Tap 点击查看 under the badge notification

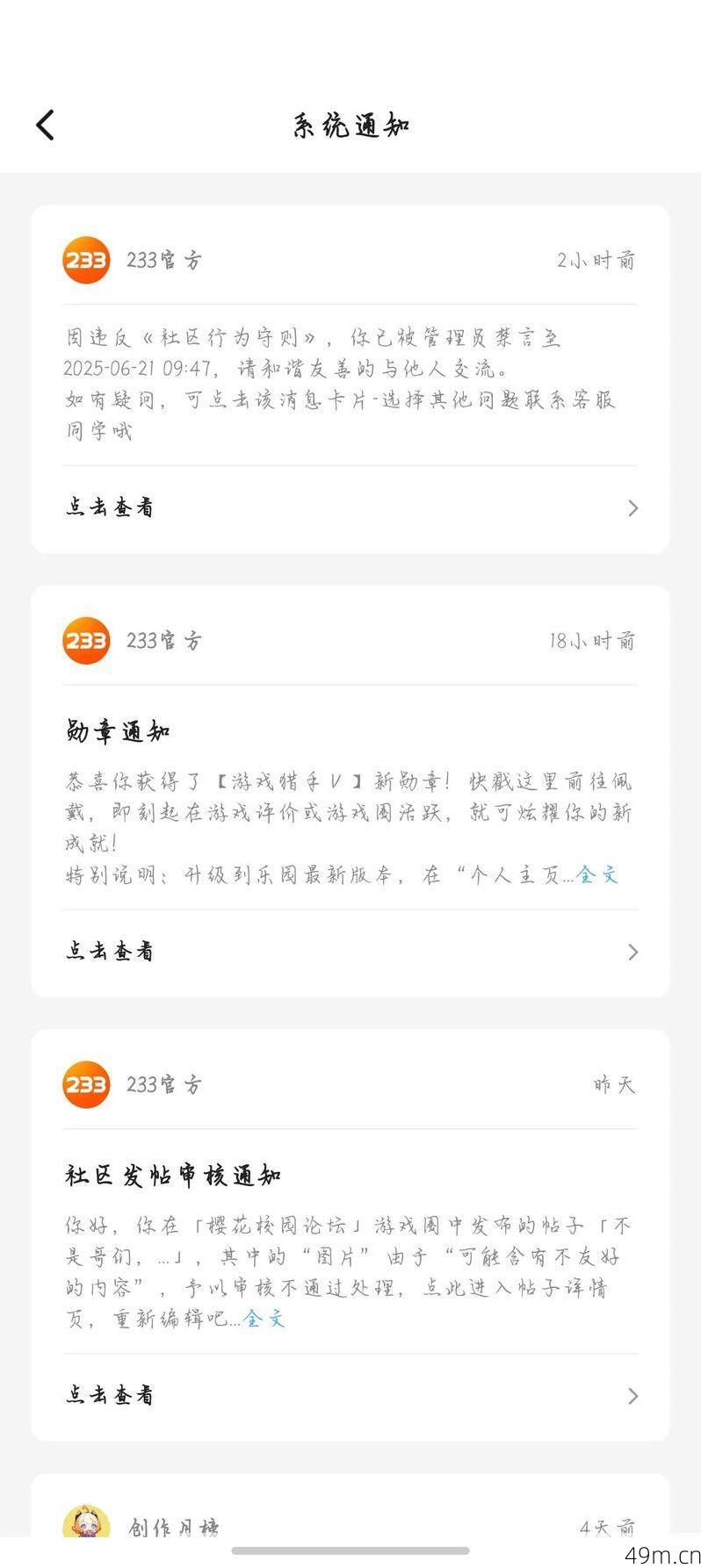click(x=108, y=951)
